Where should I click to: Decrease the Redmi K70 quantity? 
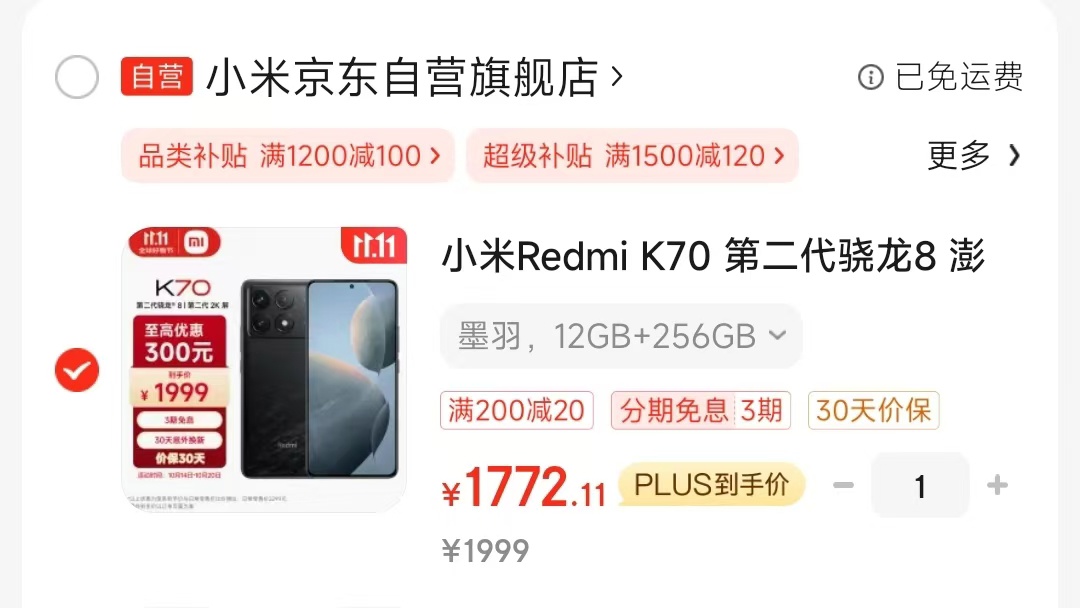[x=844, y=486]
